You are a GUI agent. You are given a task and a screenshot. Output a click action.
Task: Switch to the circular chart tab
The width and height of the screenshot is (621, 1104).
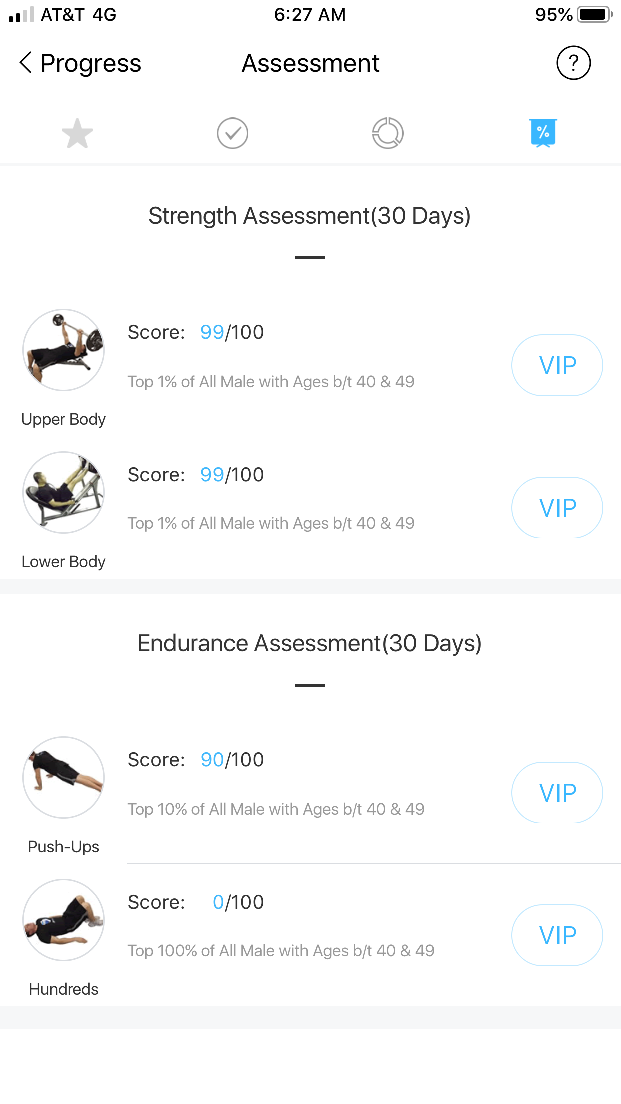click(387, 133)
